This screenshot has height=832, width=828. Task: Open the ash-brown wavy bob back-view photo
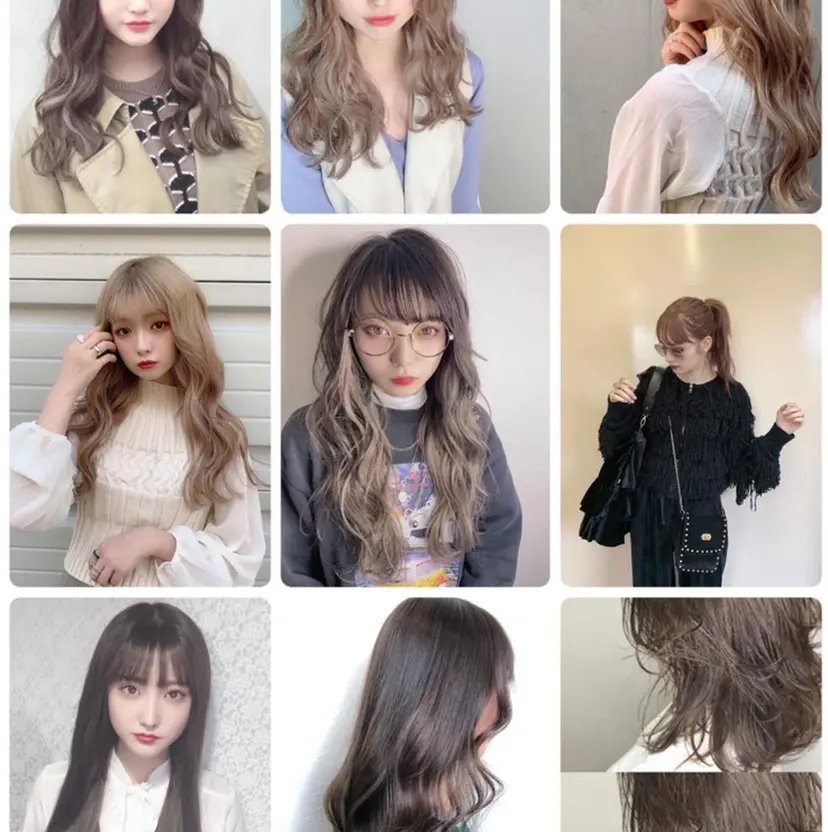click(691, 685)
